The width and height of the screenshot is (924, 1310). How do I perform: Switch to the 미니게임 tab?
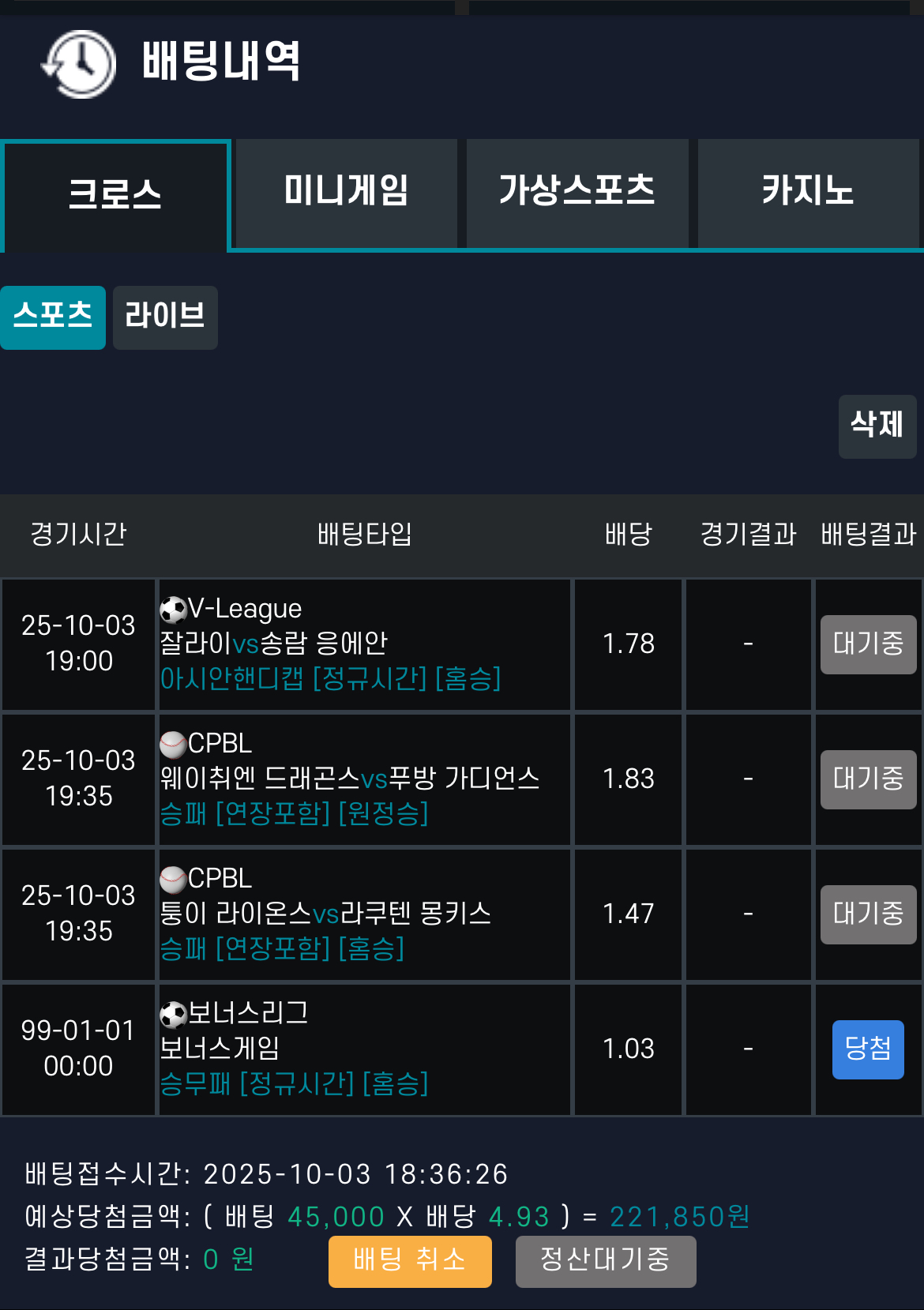(346, 193)
